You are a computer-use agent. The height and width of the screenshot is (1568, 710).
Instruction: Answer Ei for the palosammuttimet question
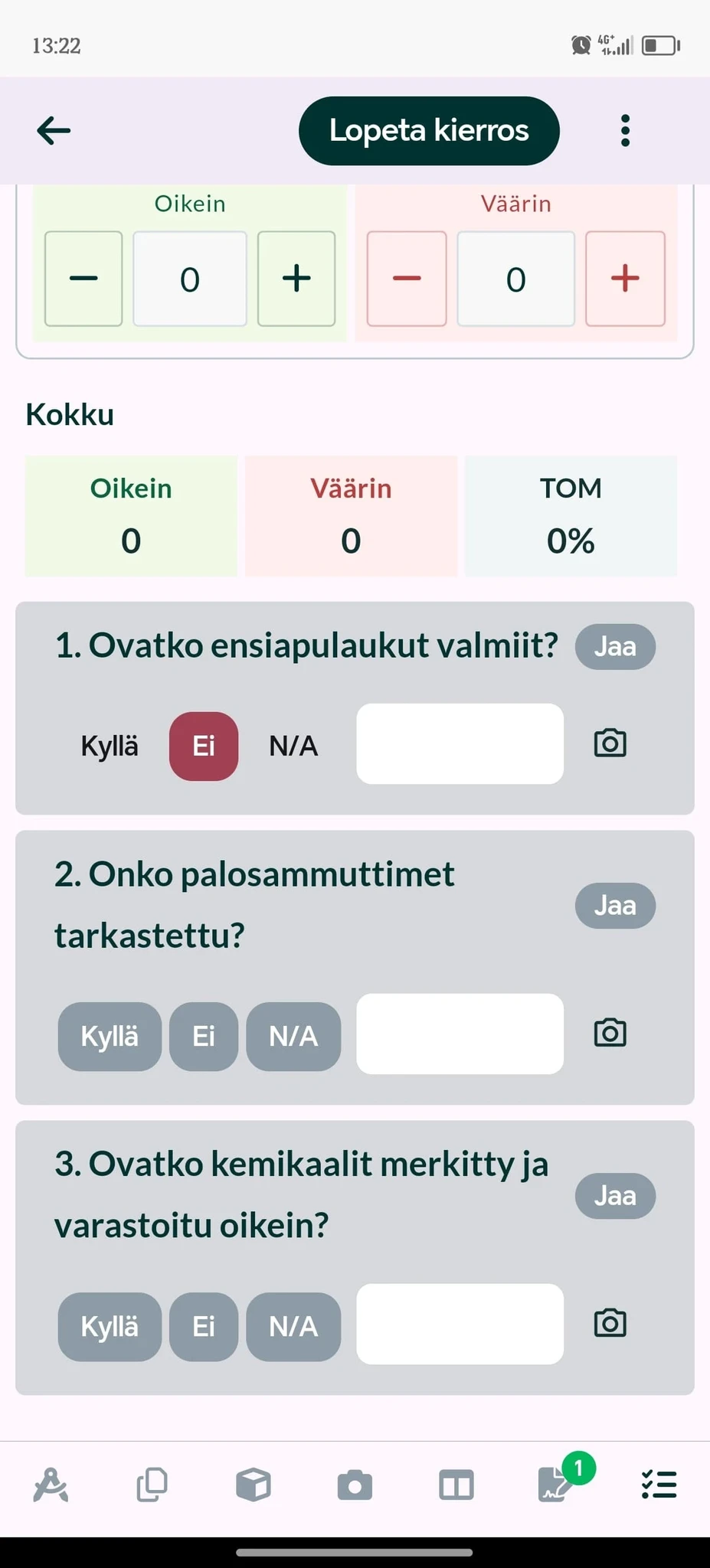tap(204, 1036)
